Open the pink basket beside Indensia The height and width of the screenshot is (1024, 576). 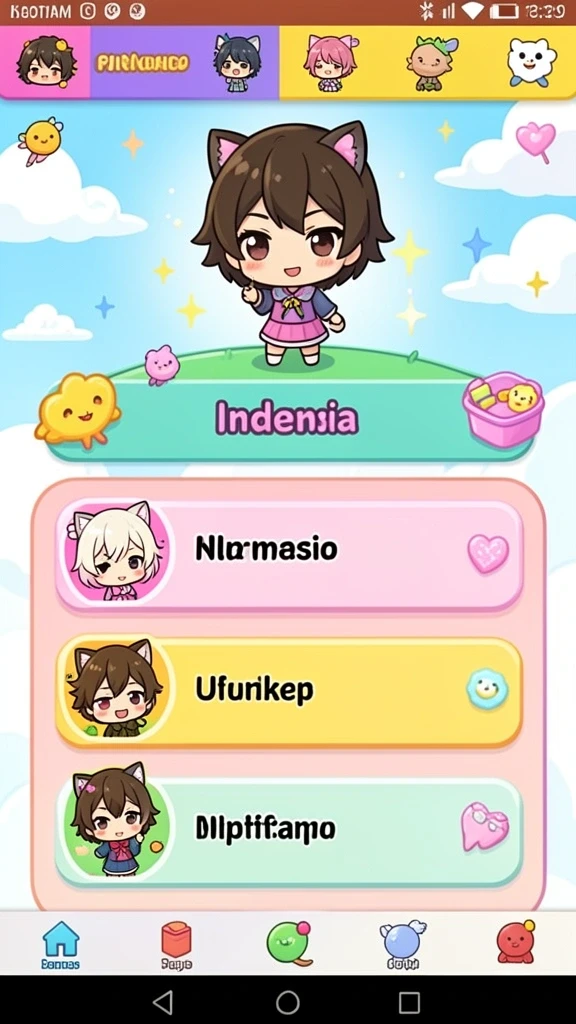[x=503, y=408]
